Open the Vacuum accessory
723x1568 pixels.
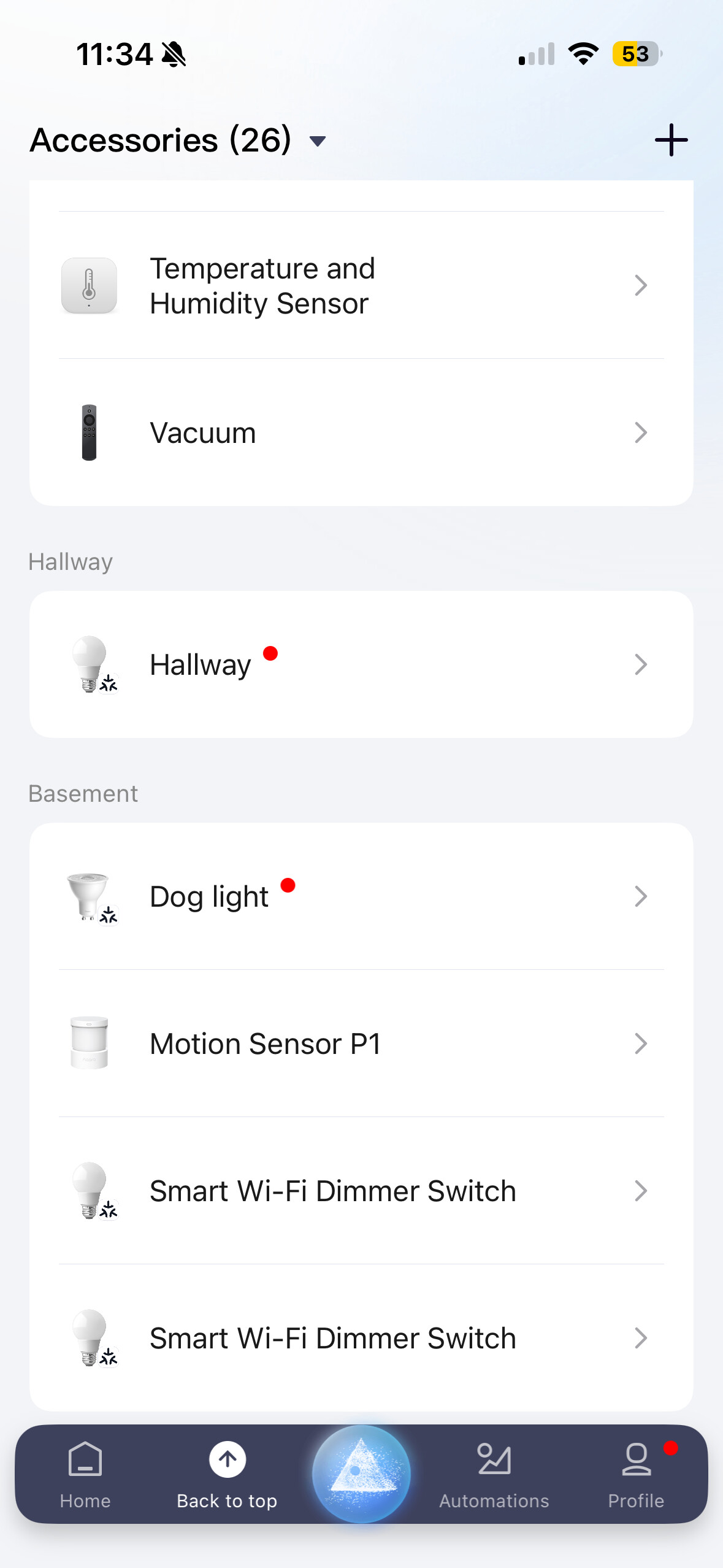(361, 433)
